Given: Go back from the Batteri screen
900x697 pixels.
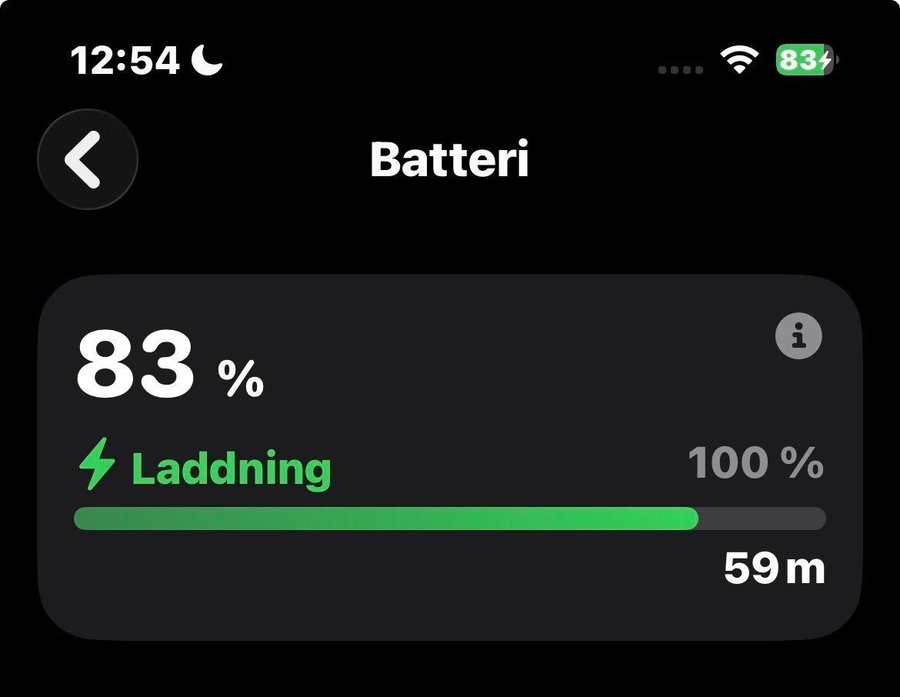Looking at the screenshot, I should [x=87, y=160].
